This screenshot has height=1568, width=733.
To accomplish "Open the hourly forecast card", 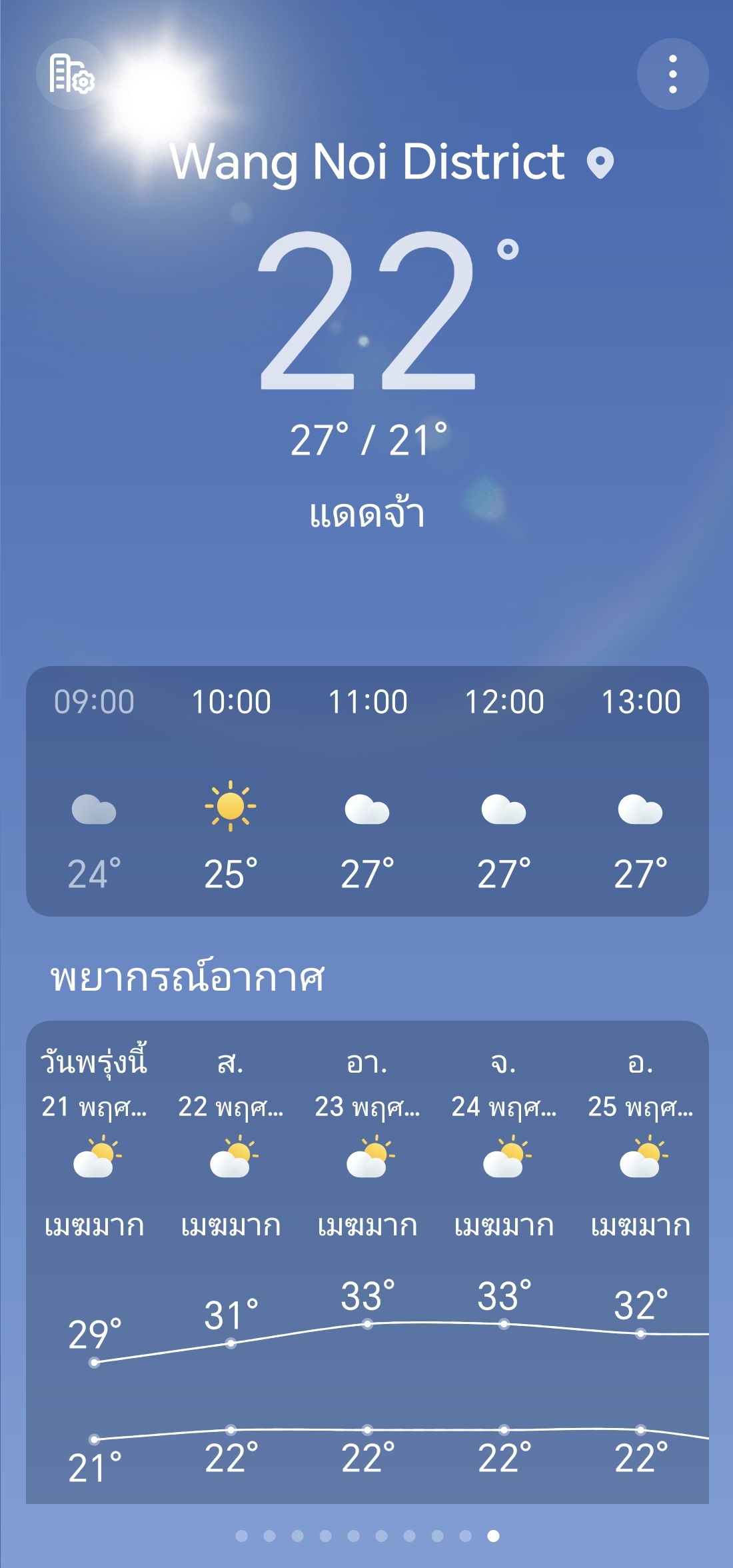I will (x=367, y=791).
